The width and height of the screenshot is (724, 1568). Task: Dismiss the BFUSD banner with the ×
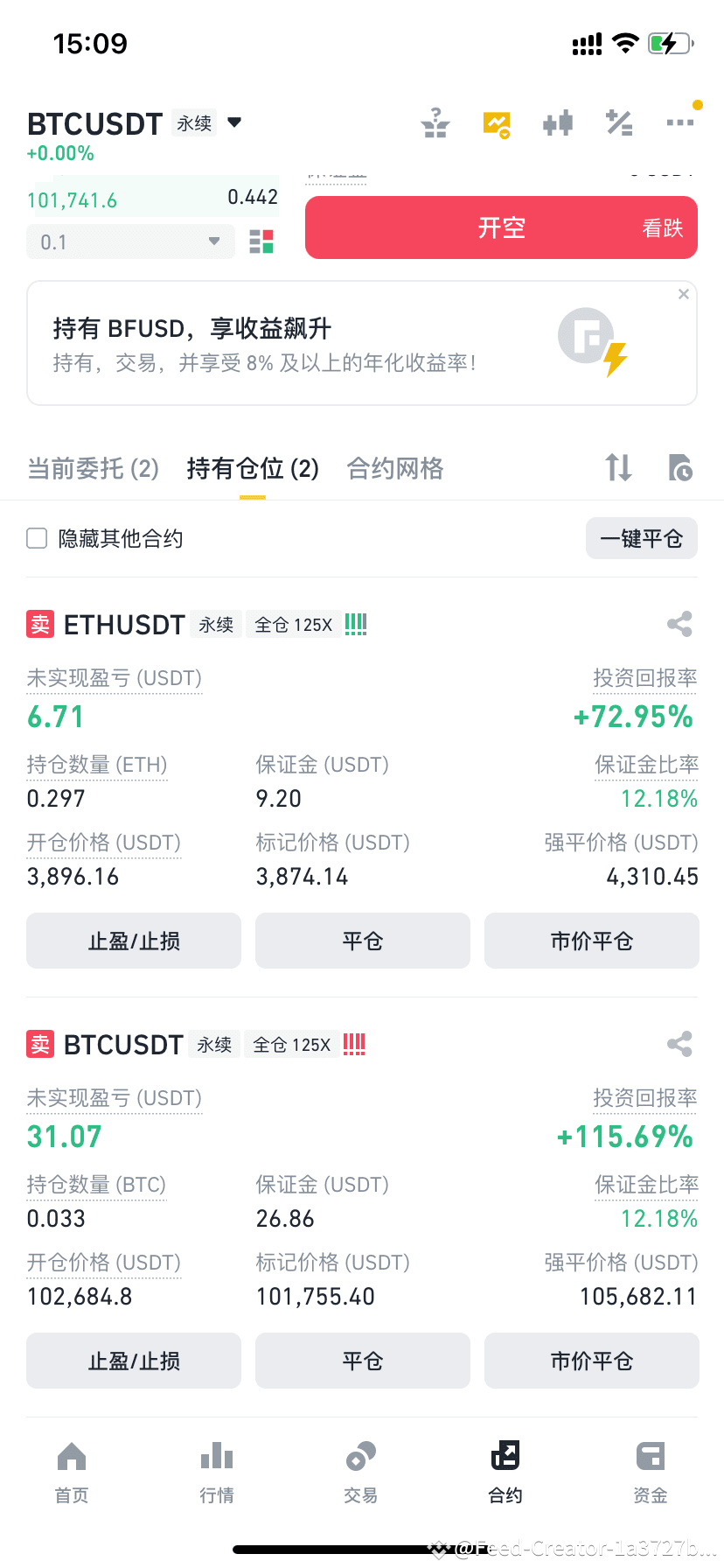point(683,294)
